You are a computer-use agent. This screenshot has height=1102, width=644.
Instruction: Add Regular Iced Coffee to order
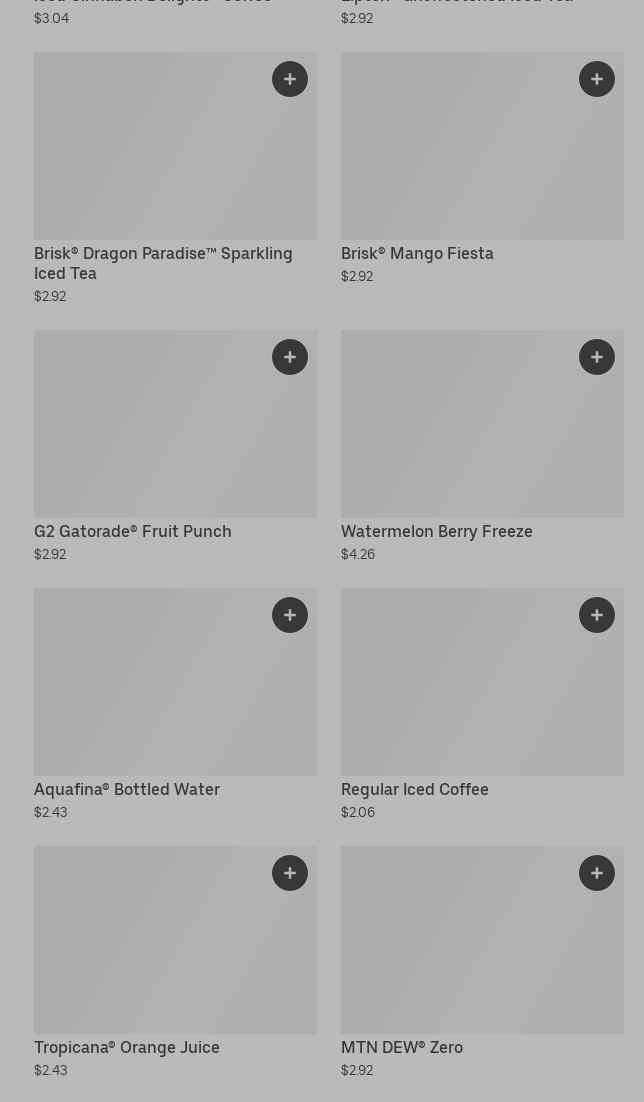[597, 615]
